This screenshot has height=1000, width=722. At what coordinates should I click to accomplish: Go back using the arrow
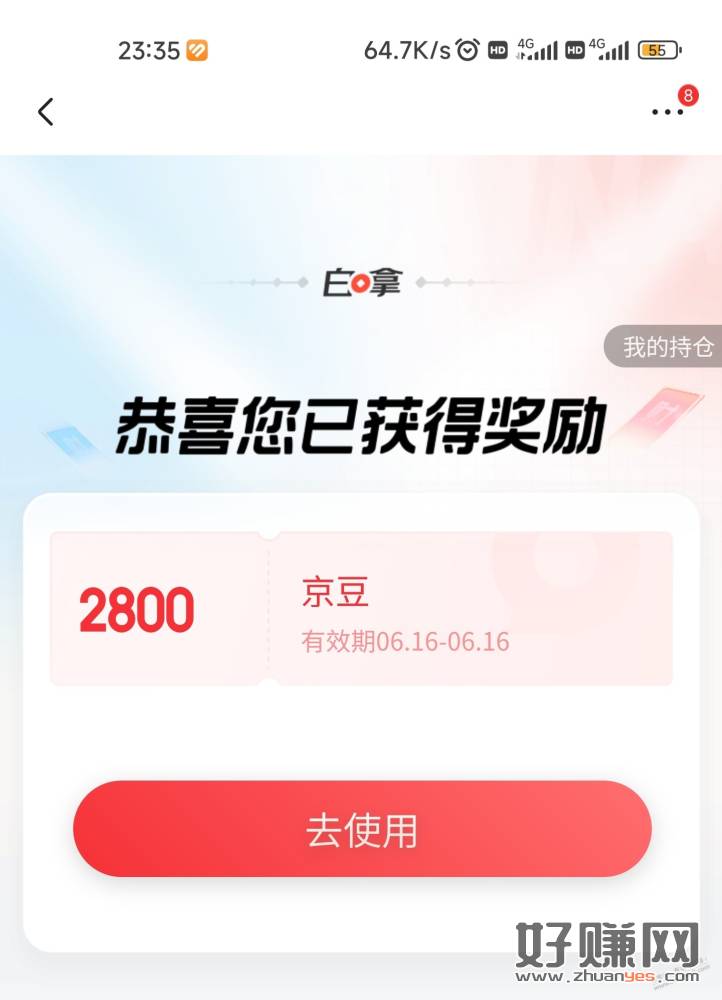click(x=46, y=112)
